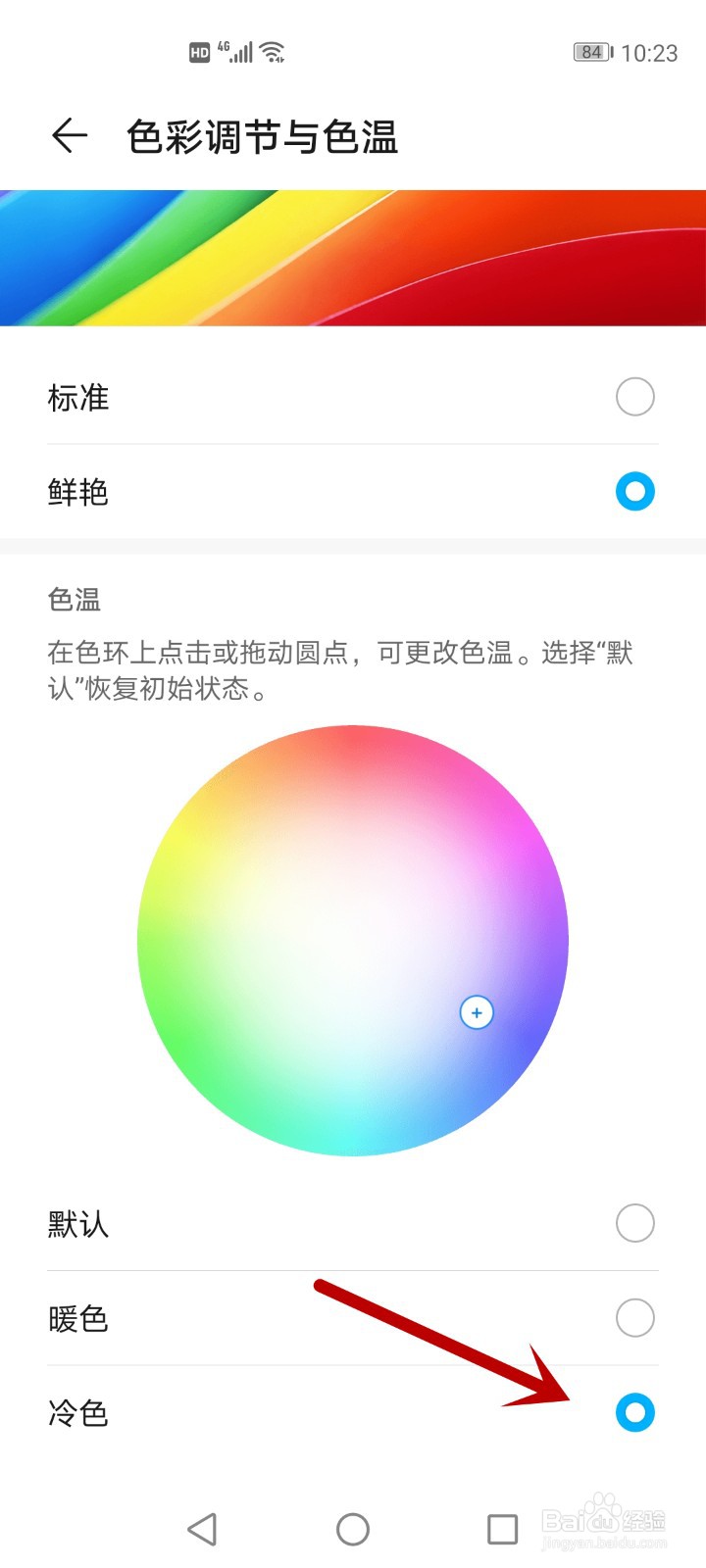The height and width of the screenshot is (1568, 706).
Task: Tap the center of the color wheel
Action: pos(355,941)
